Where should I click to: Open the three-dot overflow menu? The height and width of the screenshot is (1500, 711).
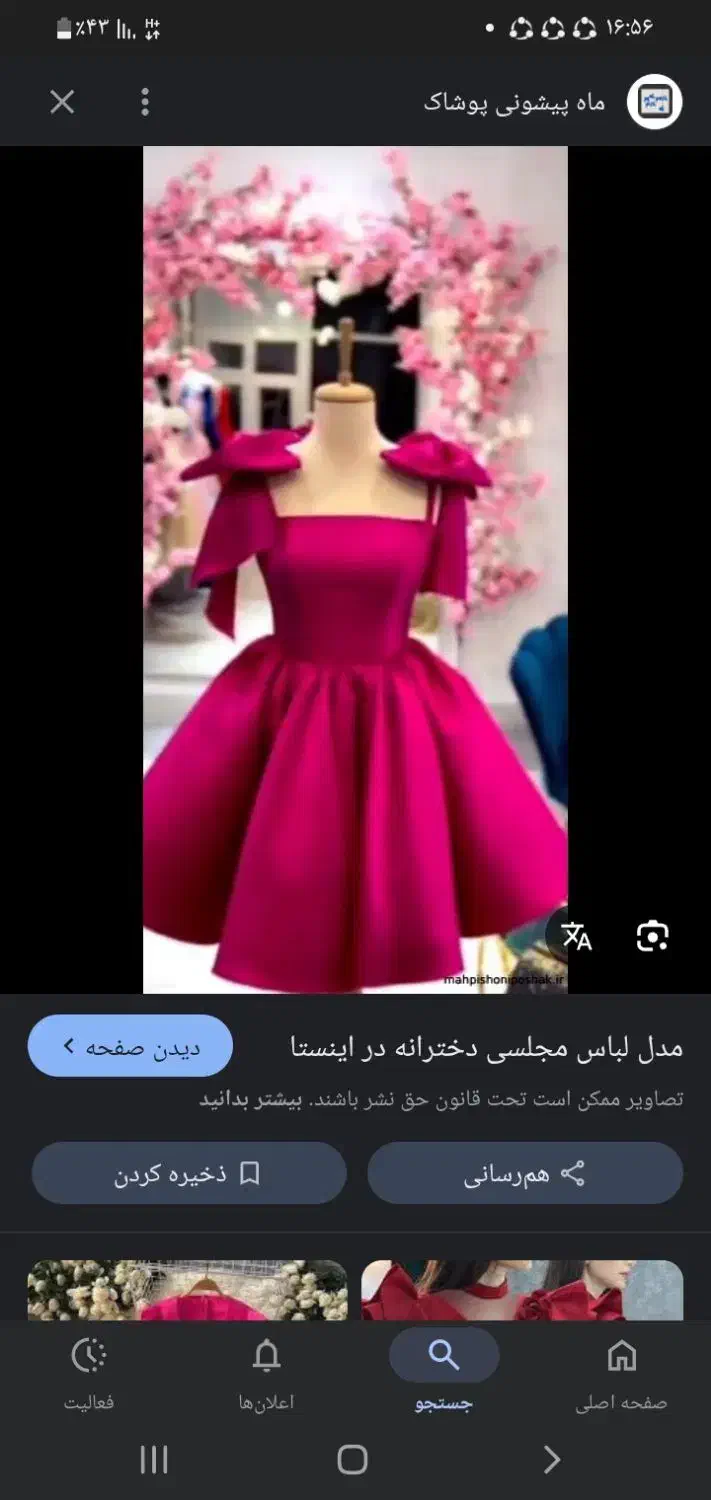pos(146,102)
